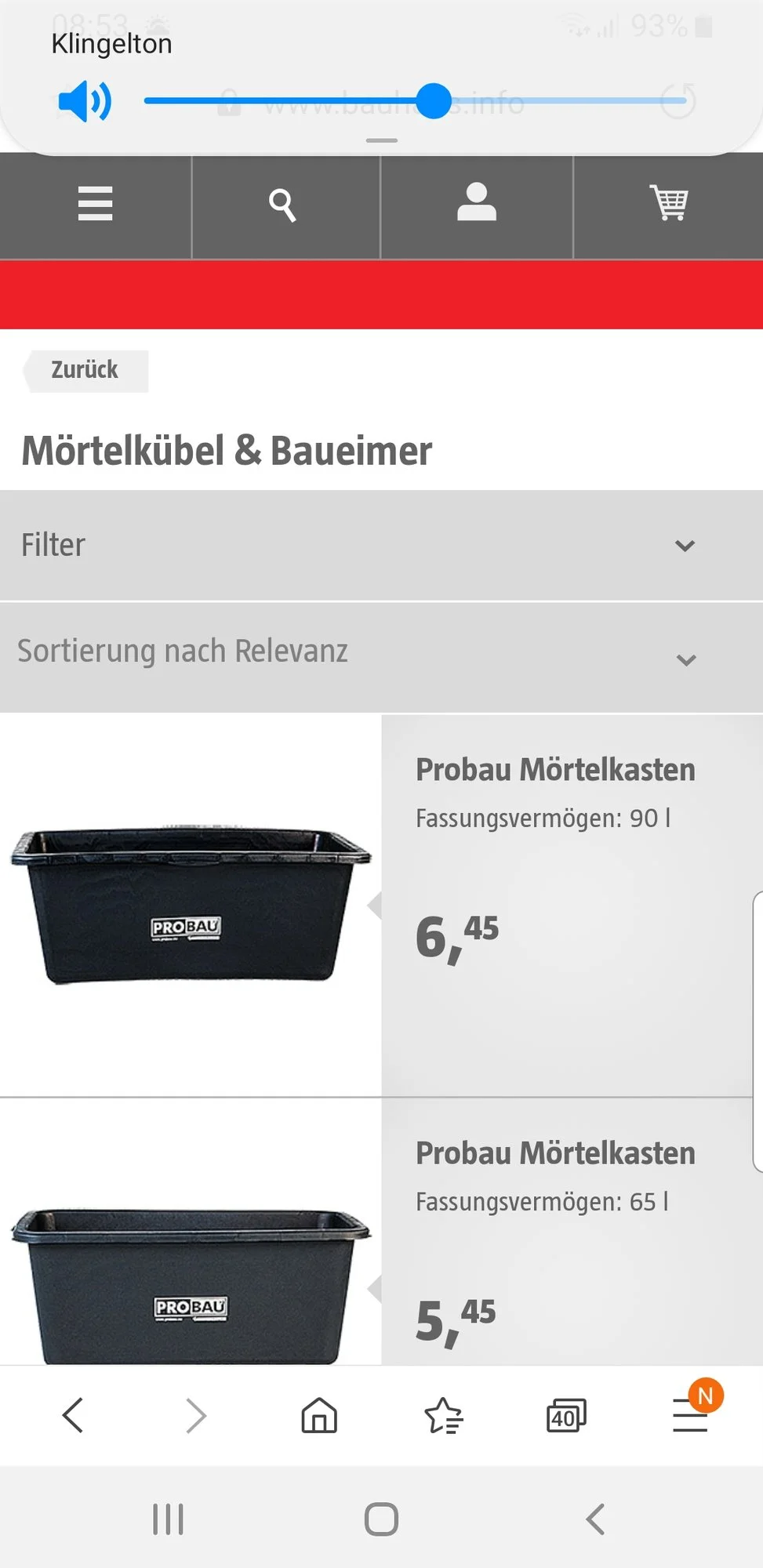
Task: Set the Klingelton volume slider level
Action: 434,101
